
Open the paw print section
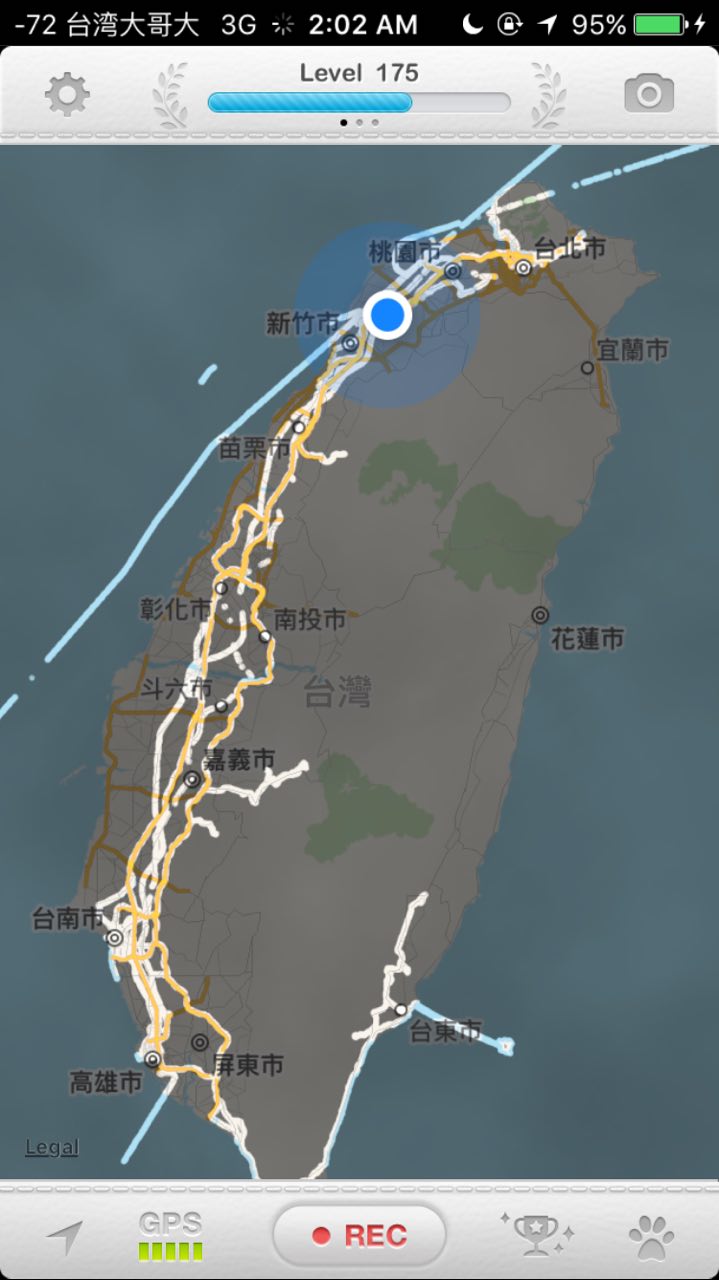click(x=651, y=1238)
